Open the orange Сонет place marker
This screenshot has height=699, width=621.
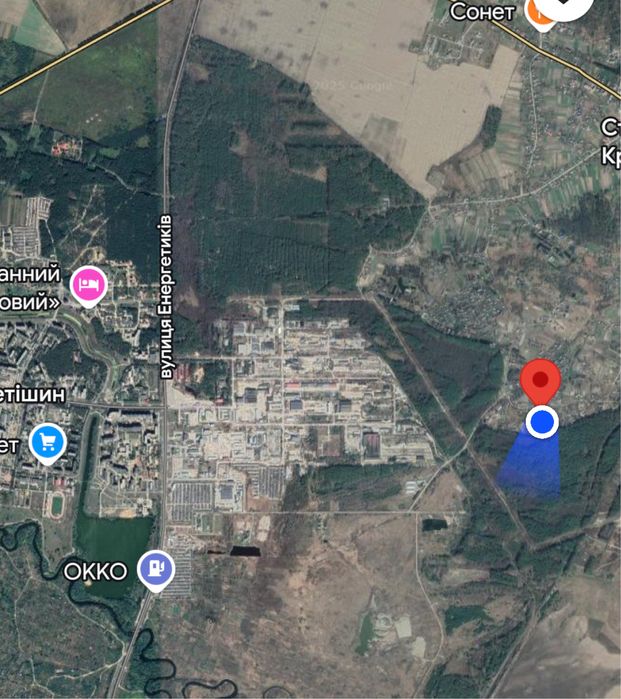pyautogui.click(x=541, y=12)
